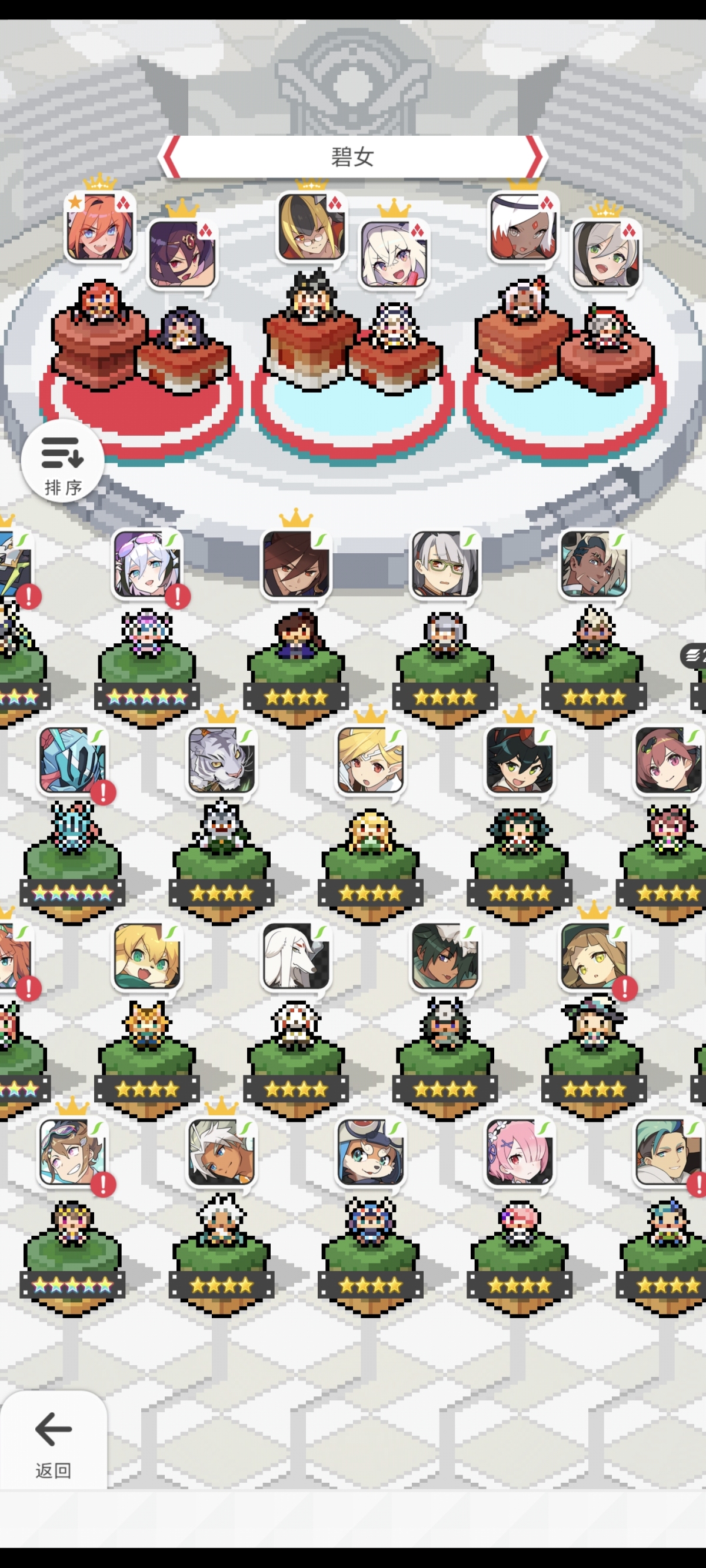Select the dark-skinned white-haired team member with red forehead gem
This screenshot has width=706, height=1568.
[523, 226]
